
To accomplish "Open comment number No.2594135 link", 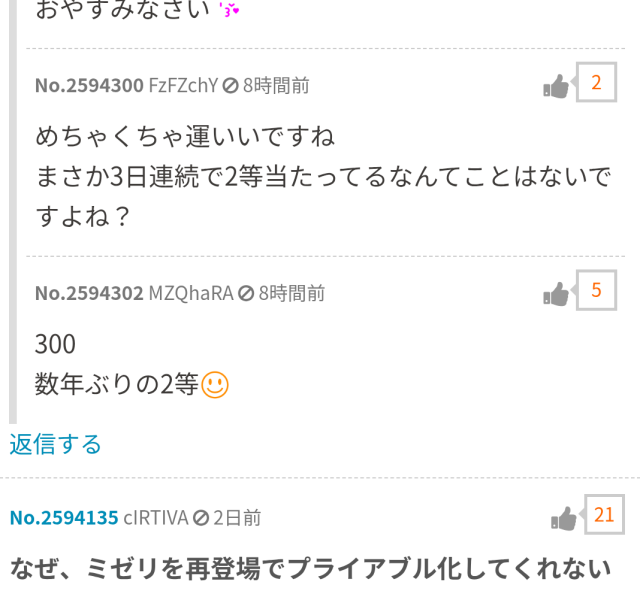I will tap(64, 518).
